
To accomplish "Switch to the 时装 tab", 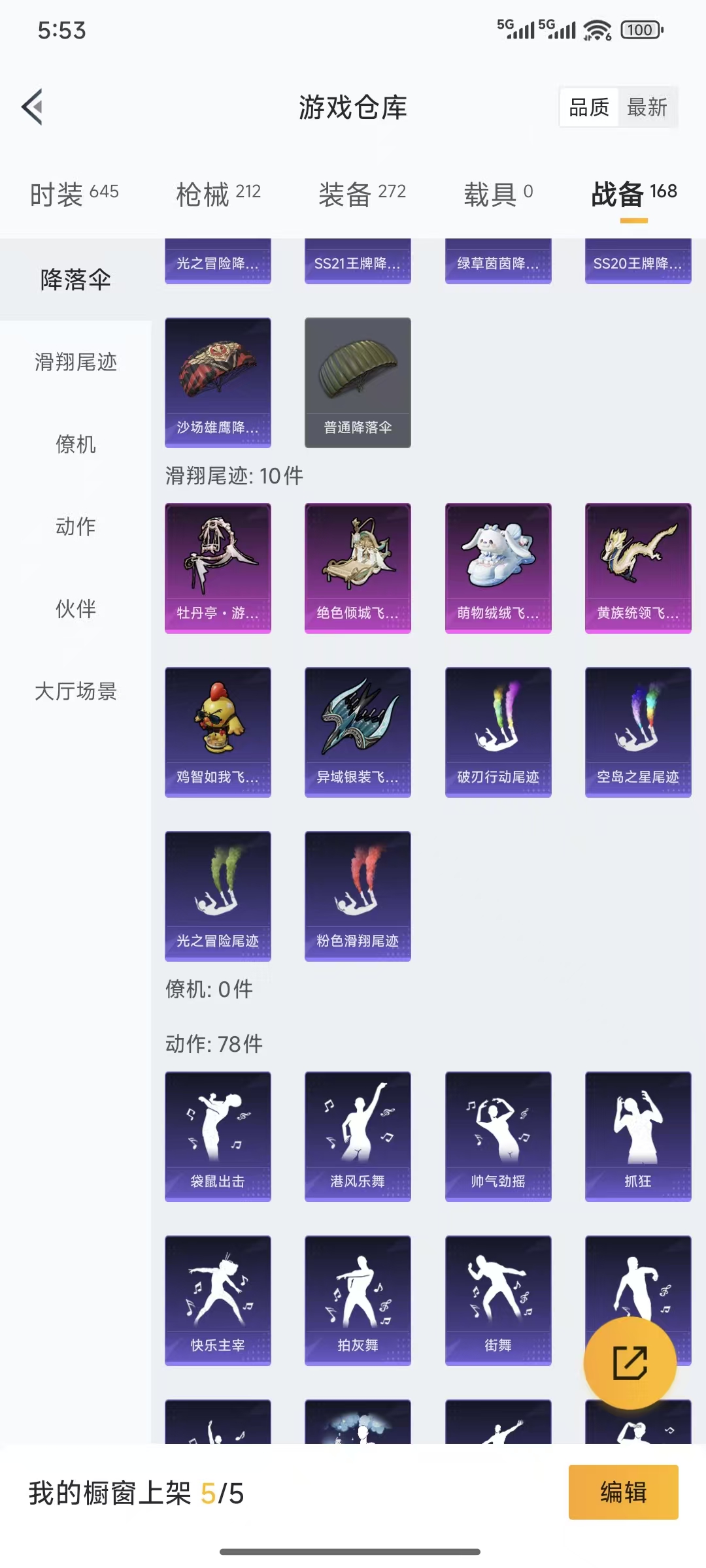I will 74,193.
